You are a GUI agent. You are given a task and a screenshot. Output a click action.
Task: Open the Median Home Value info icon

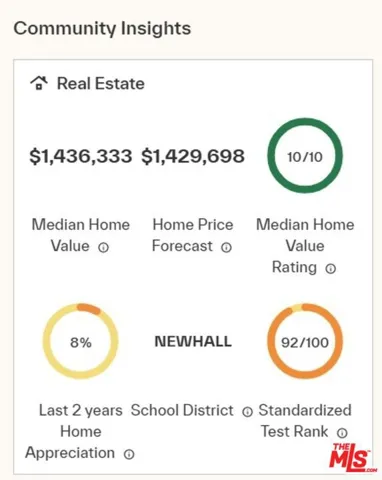coord(103,247)
